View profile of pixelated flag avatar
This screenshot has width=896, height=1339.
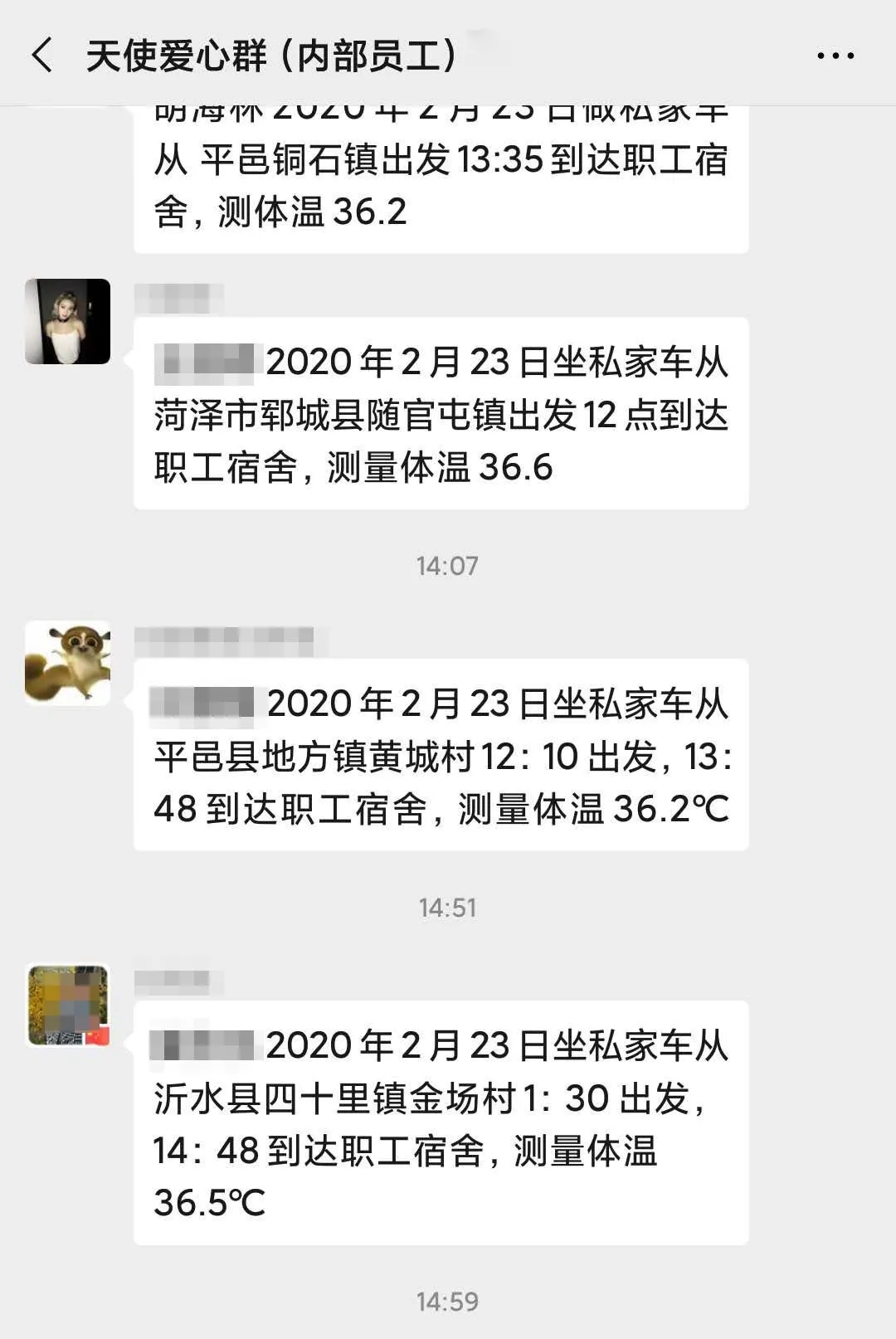[67, 1005]
